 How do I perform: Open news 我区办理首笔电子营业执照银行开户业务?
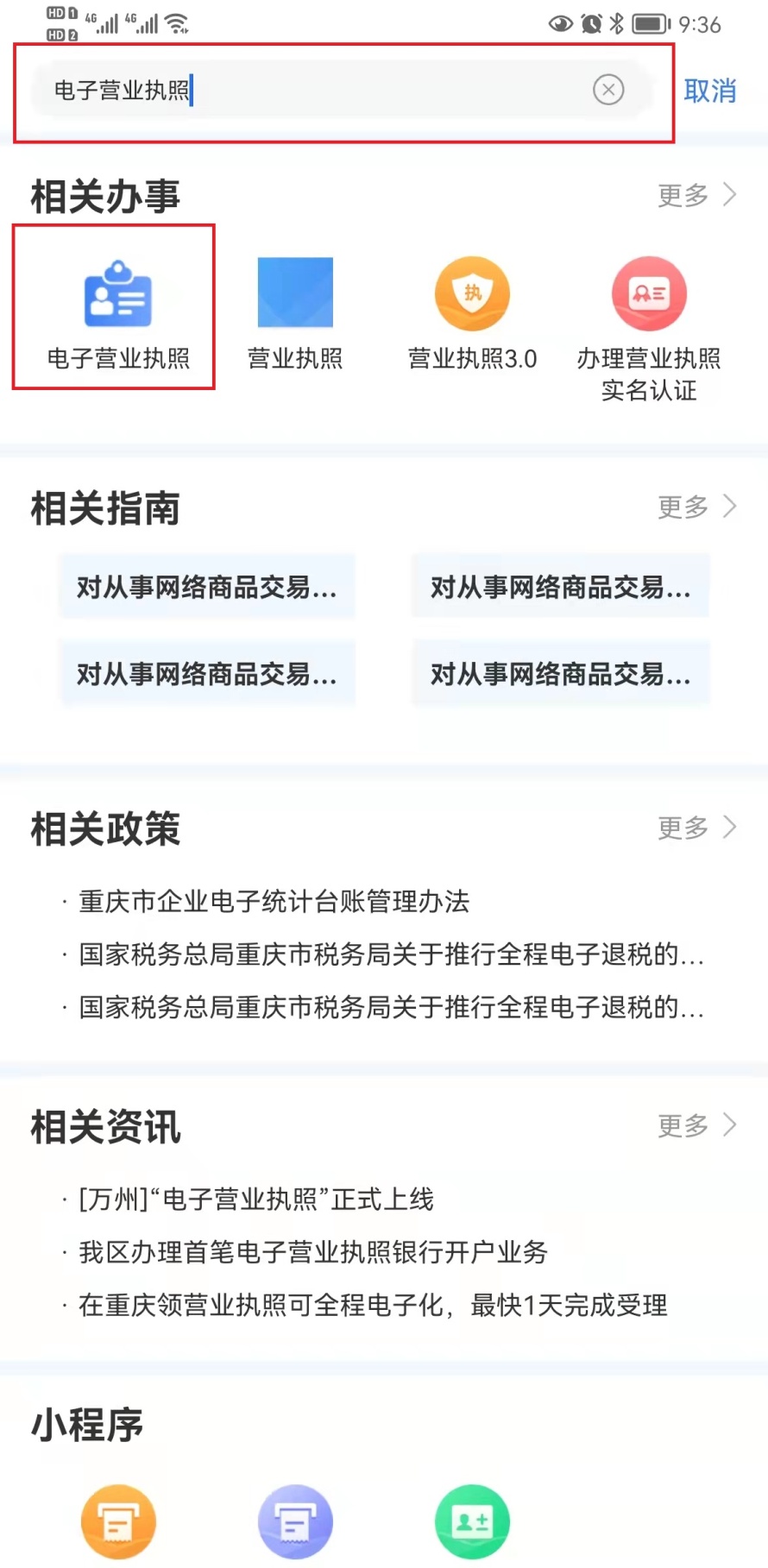[313, 1252]
